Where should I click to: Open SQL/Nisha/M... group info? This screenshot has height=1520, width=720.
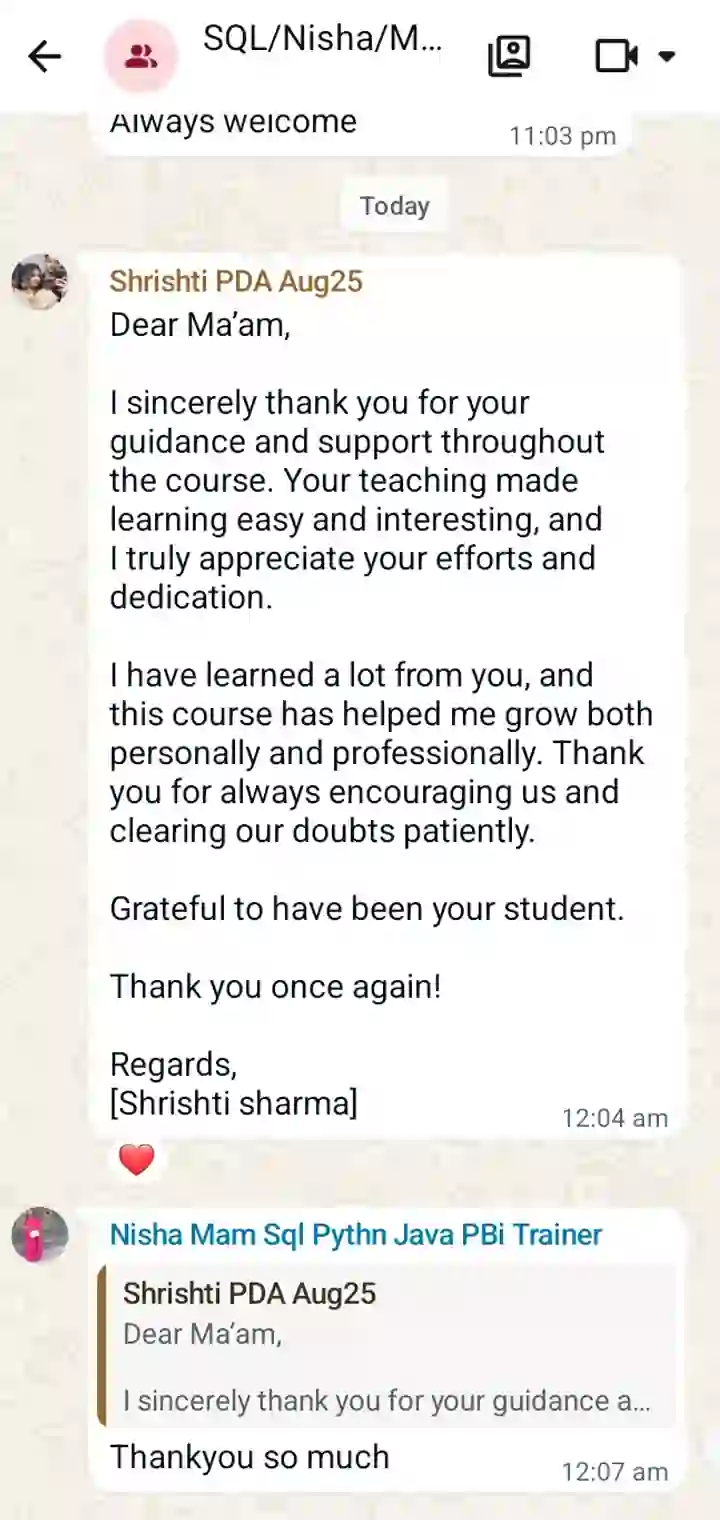[321, 40]
